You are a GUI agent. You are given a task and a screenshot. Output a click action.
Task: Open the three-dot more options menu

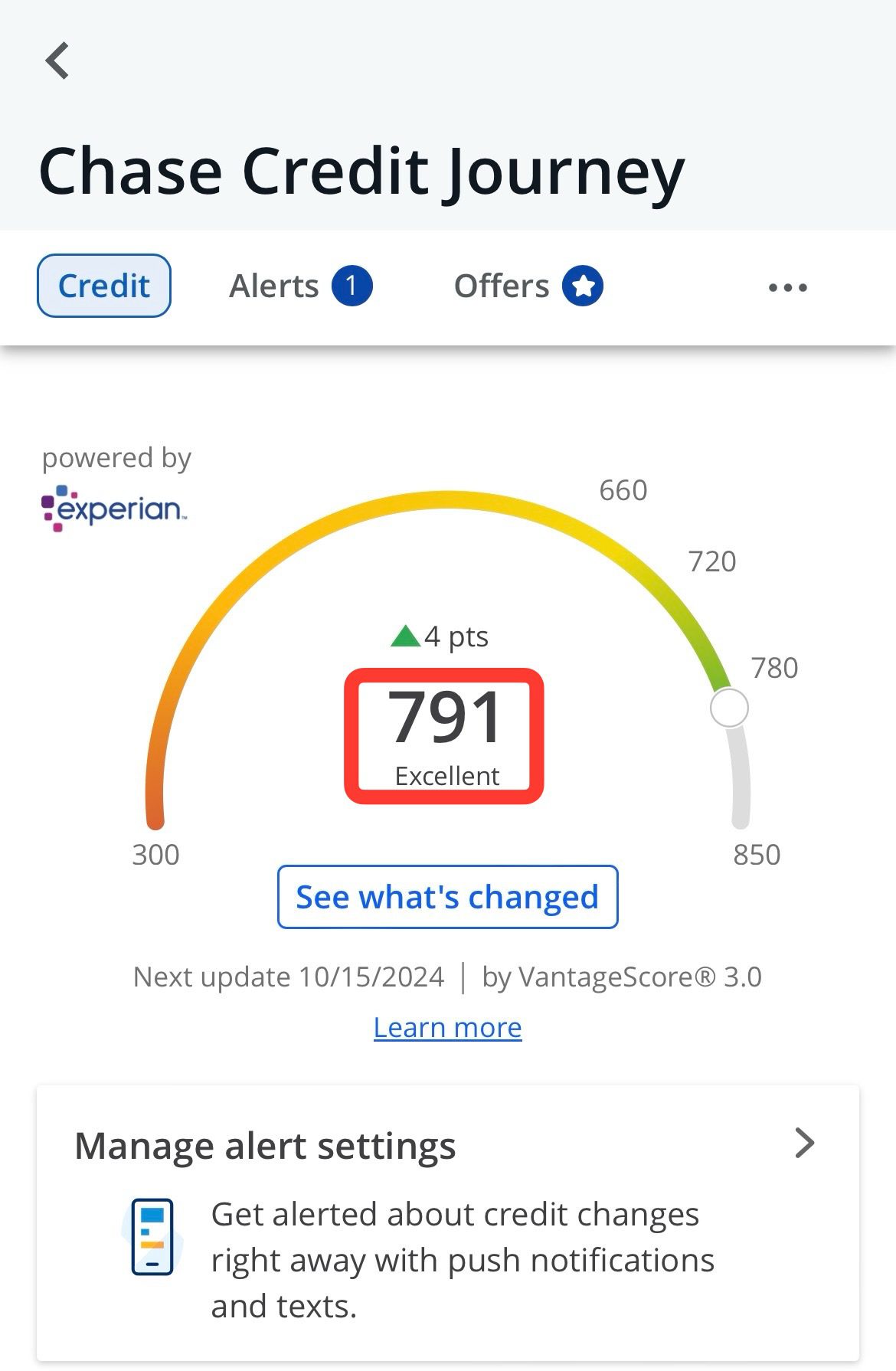tap(787, 288)
